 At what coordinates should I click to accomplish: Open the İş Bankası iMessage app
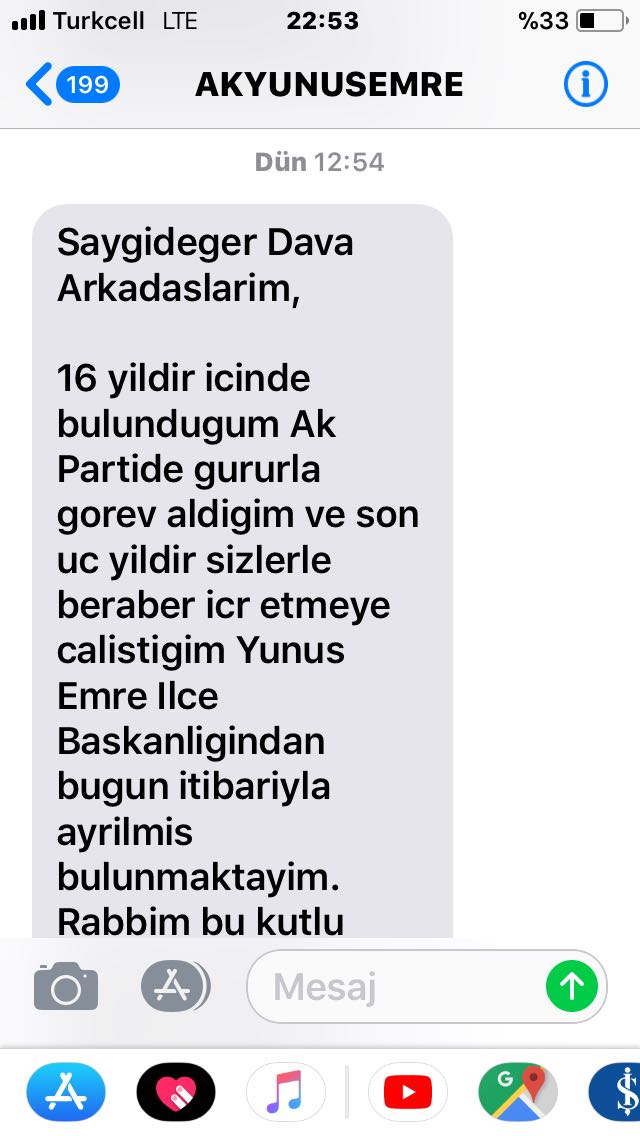615,1092
